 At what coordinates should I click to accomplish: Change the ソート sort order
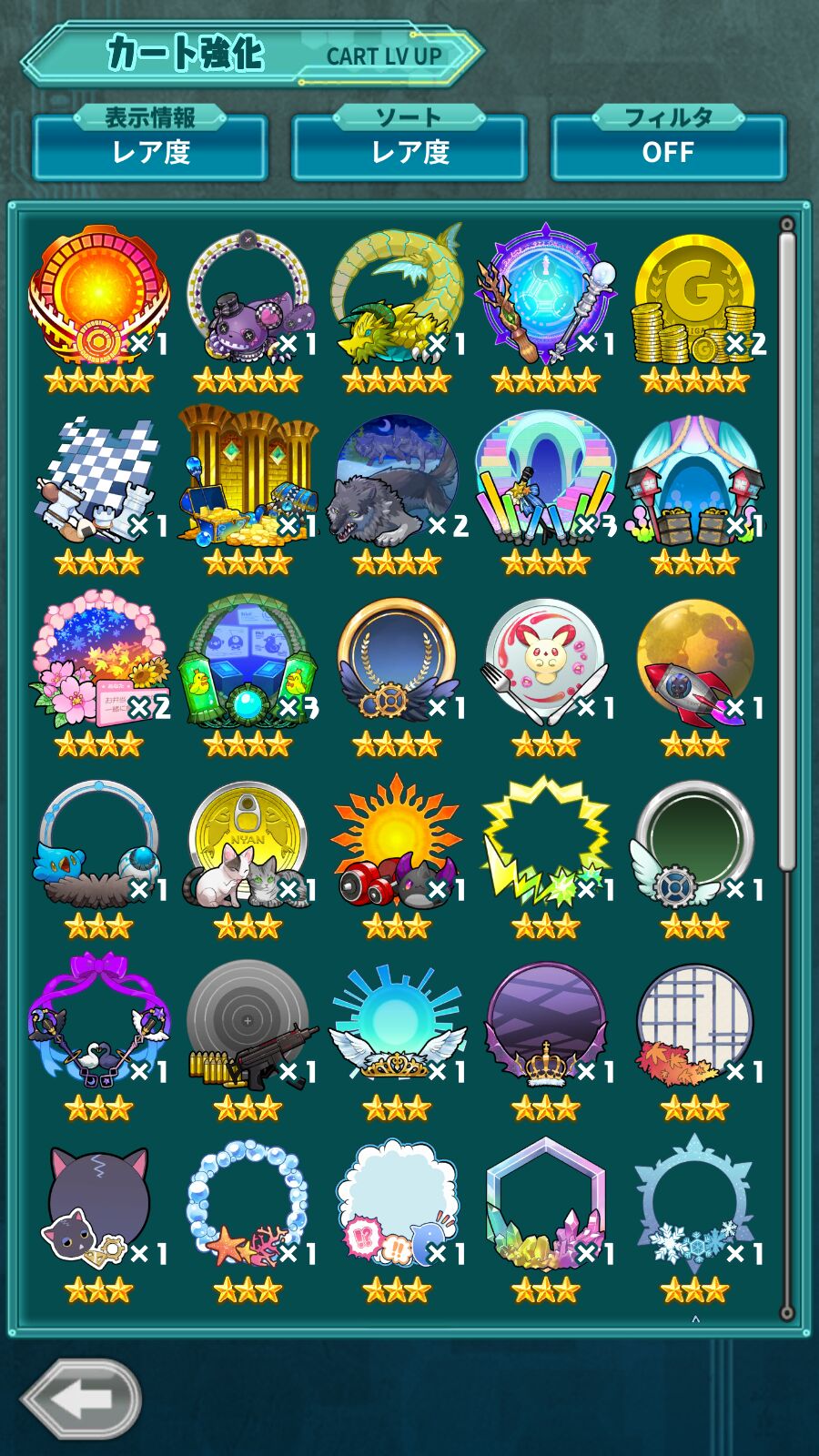(409, 148)
